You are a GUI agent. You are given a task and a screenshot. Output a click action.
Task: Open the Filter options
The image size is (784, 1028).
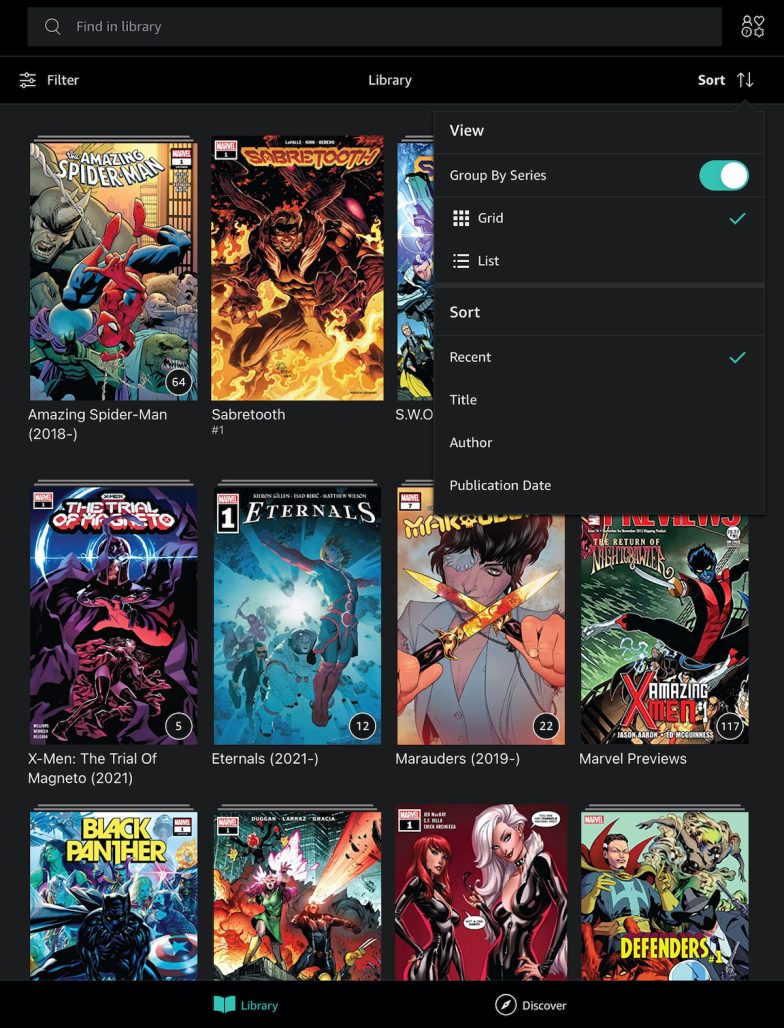click(x=49, y=80)
